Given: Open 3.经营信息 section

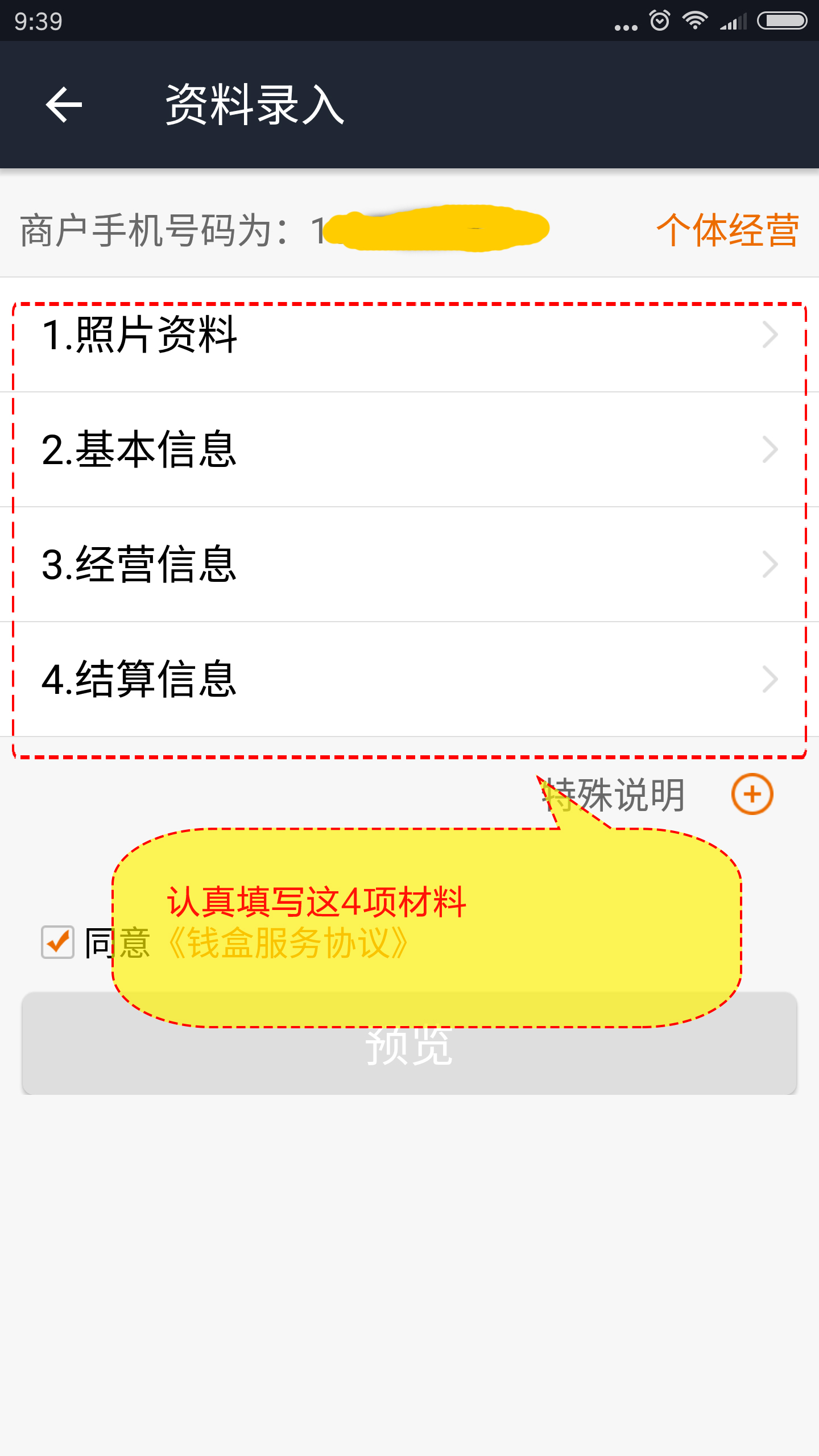Looking at the screenshot, I should [409, 564].
